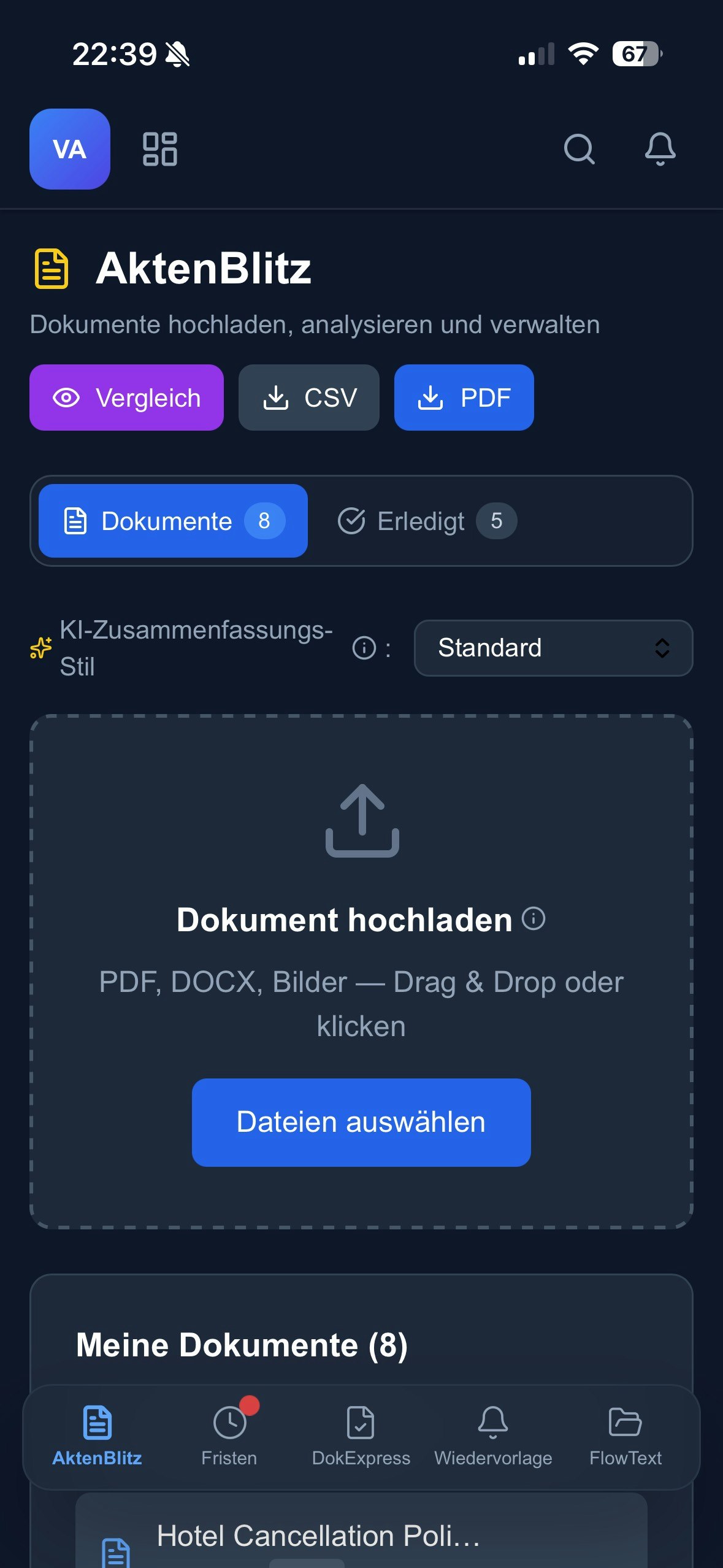Open the Vergleich view
The height and width of the screenshot is (1568, 723).
pos(126,397)
